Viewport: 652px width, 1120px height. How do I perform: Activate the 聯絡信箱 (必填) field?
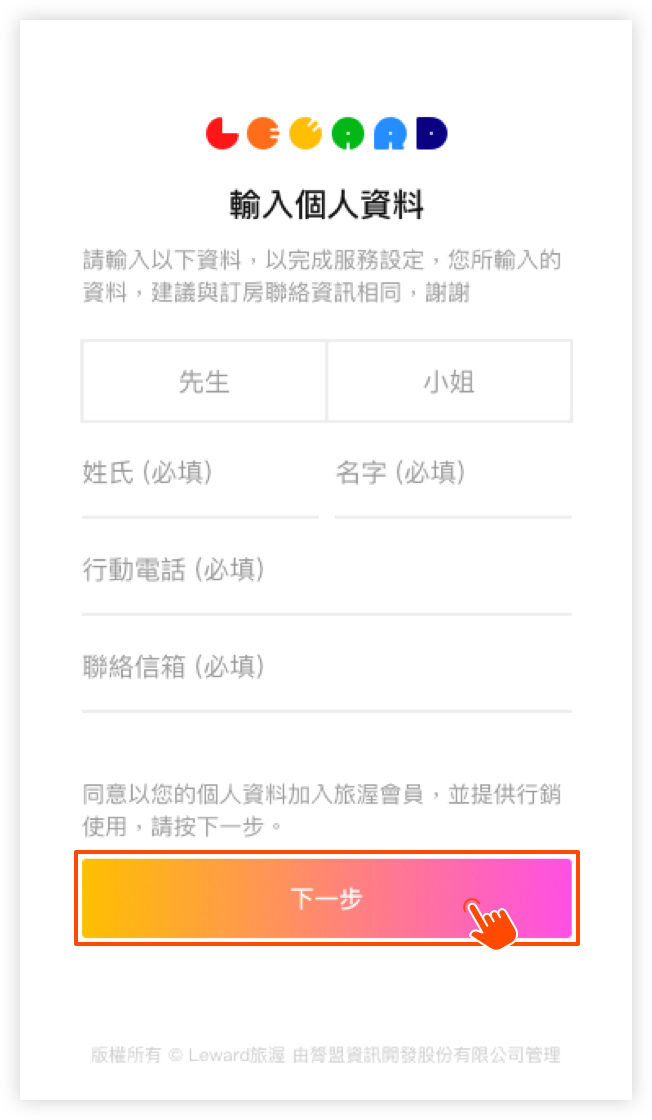click(326, 668)
